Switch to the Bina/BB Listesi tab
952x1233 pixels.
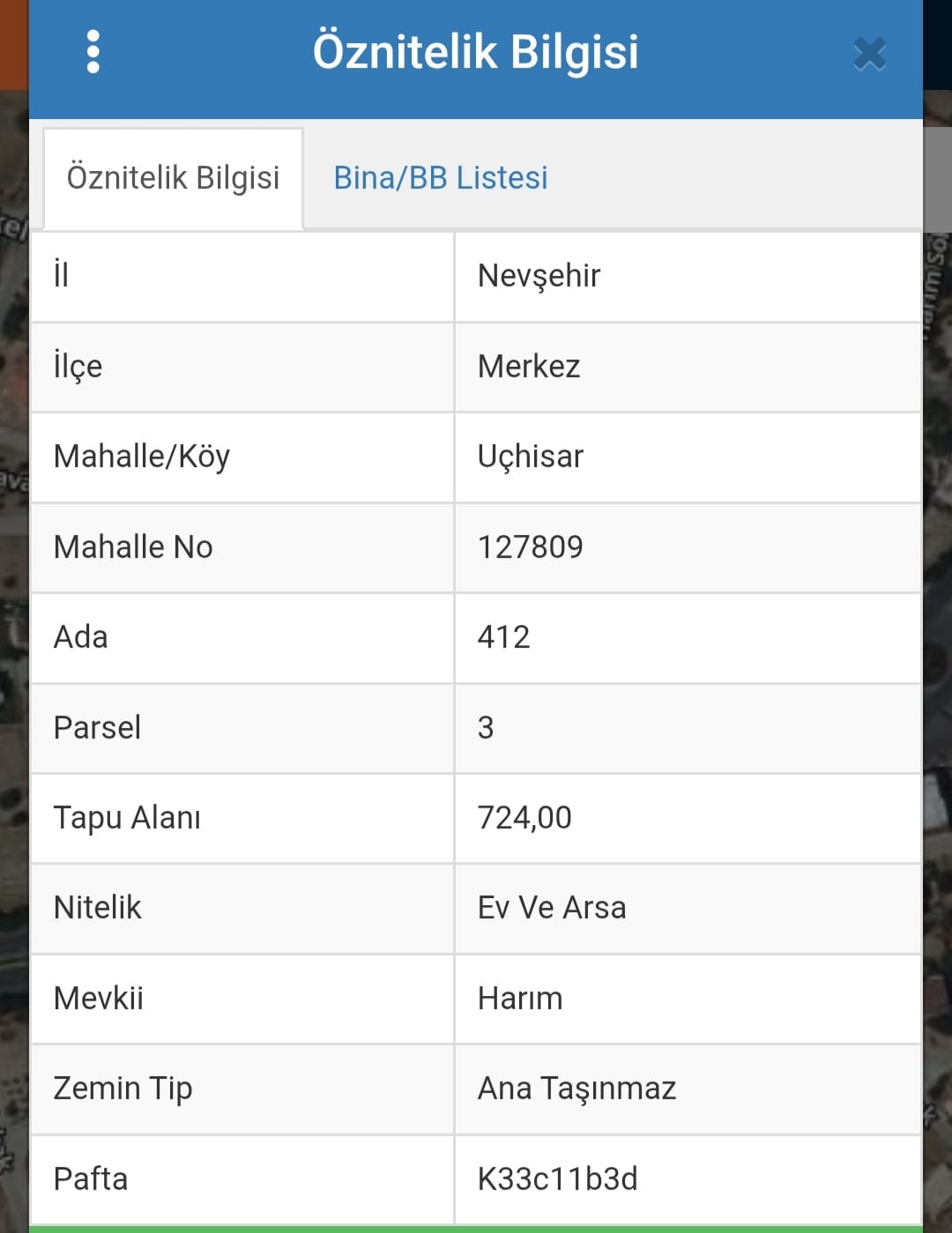tap(440, 178)
